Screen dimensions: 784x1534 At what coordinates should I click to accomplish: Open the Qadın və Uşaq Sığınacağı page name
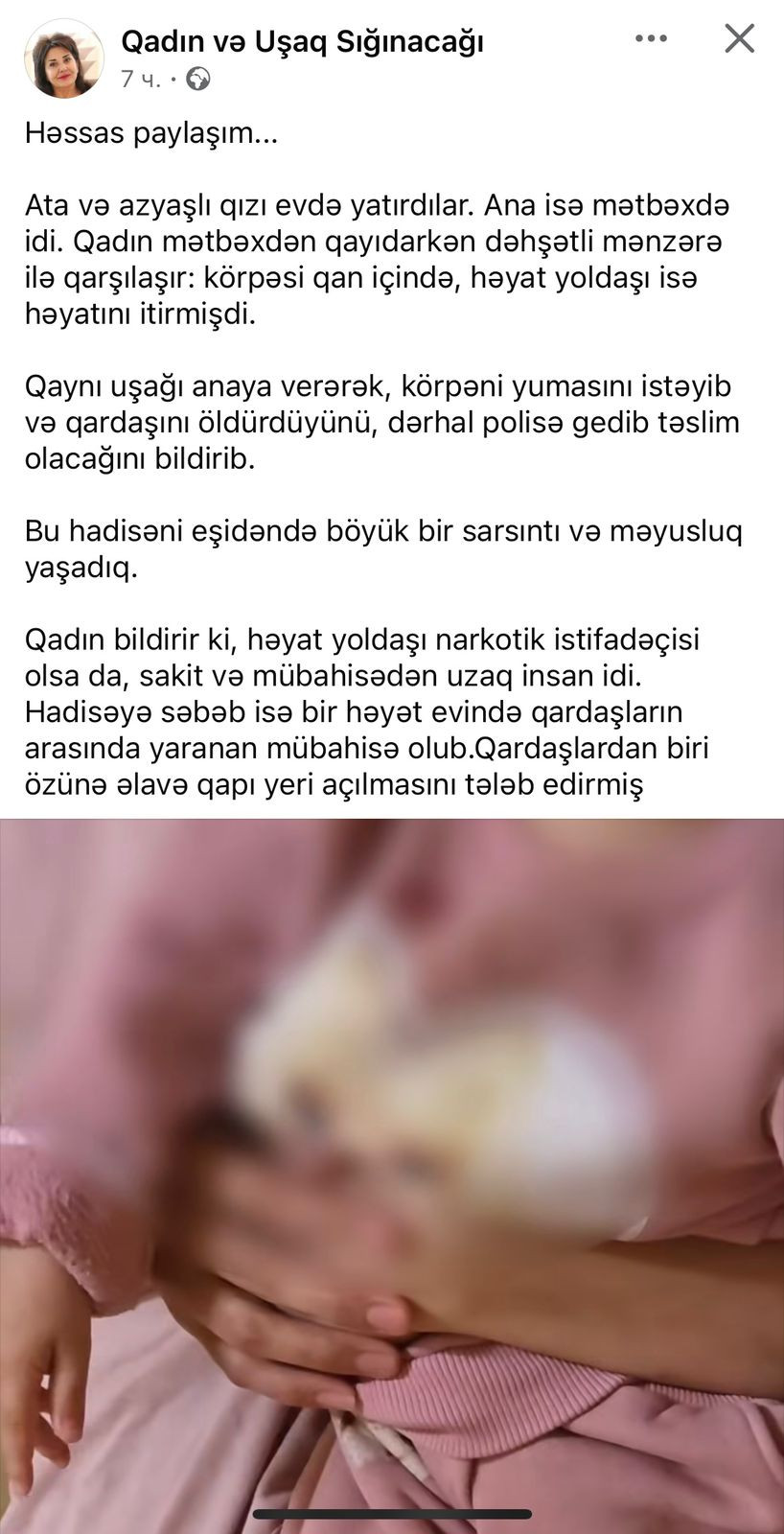[x=302, y=42]
